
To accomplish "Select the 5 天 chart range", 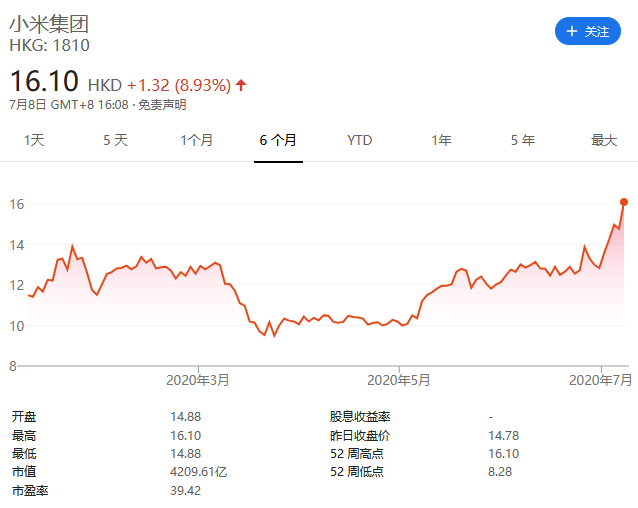I will tap(115, 141).
